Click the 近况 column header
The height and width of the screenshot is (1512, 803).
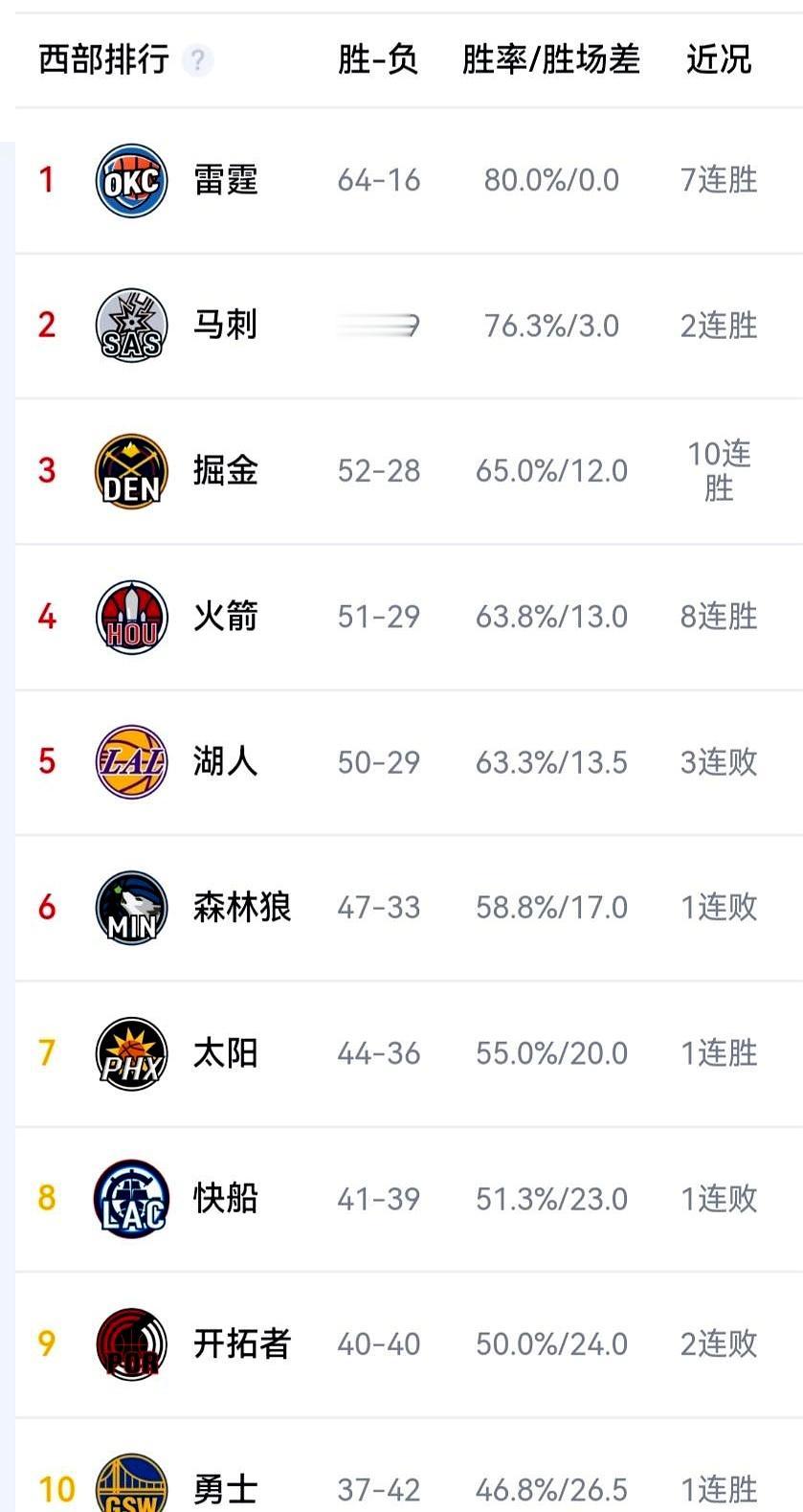coord(718,59)
